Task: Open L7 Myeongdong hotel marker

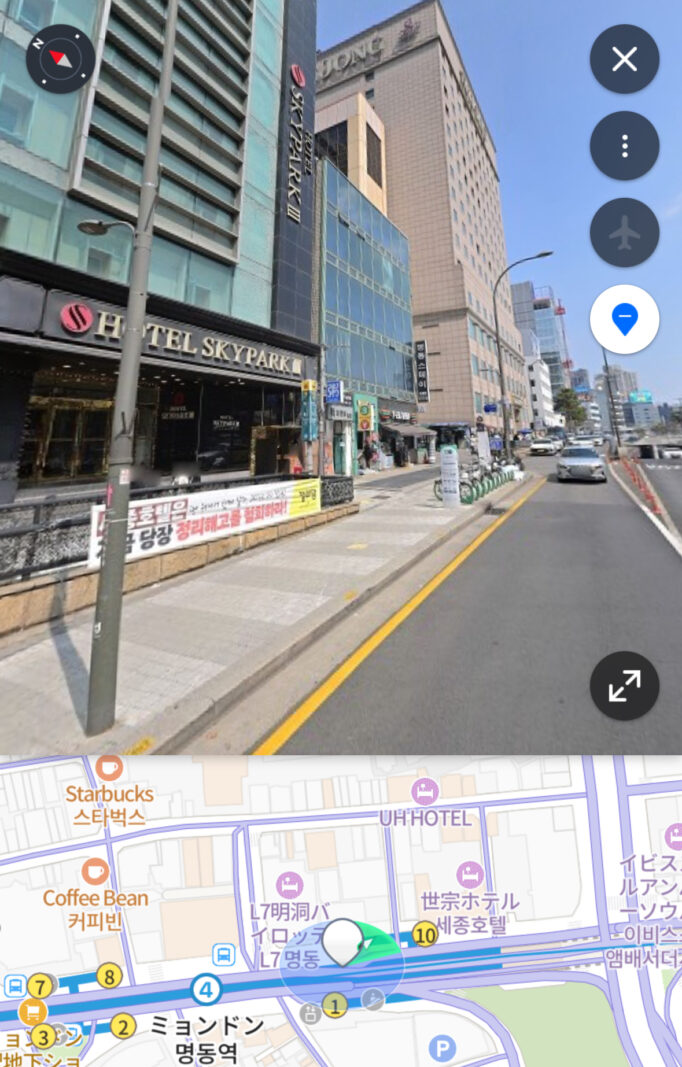Action: point(290,884)
